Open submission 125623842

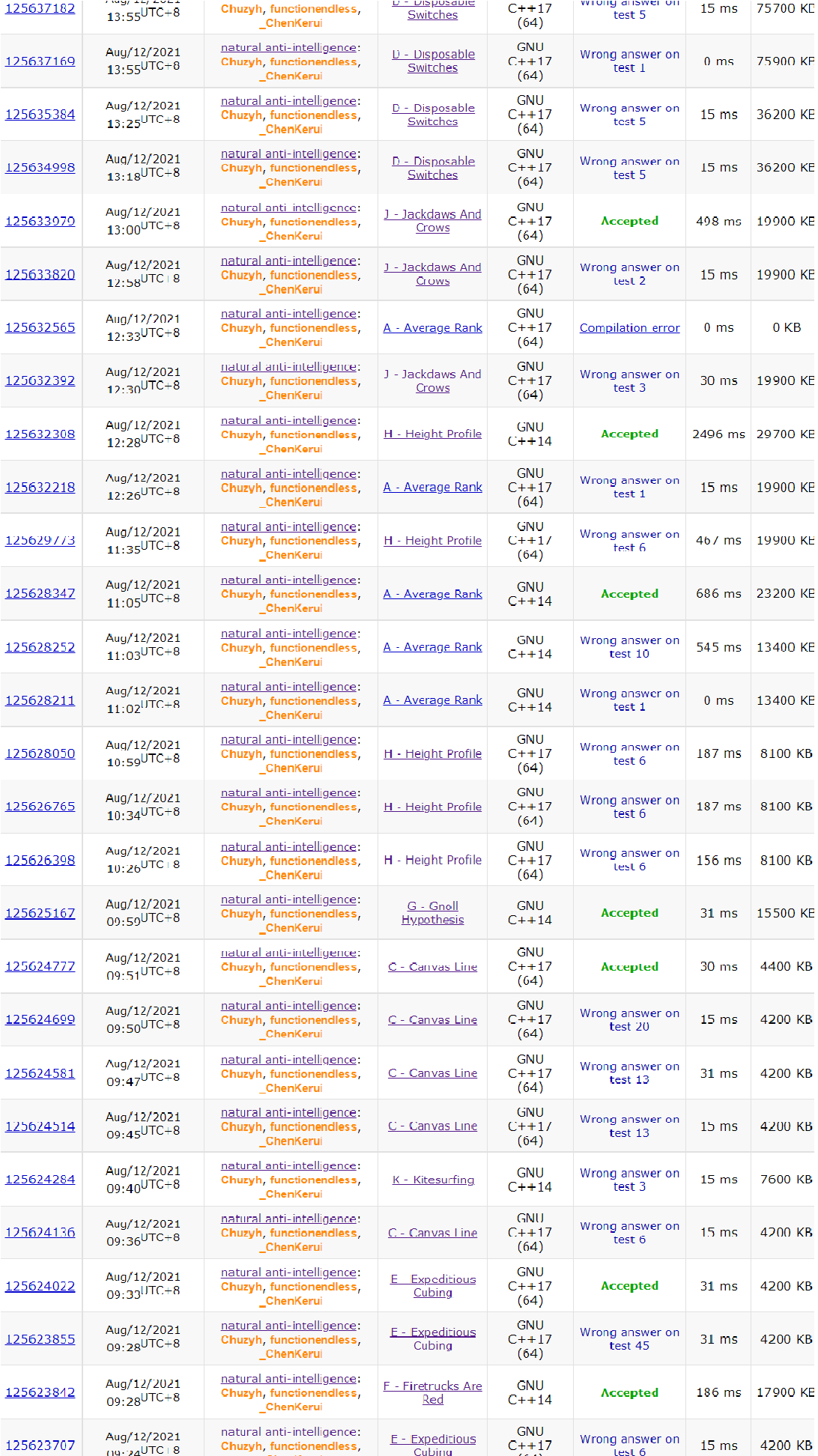click(40, 1393)
